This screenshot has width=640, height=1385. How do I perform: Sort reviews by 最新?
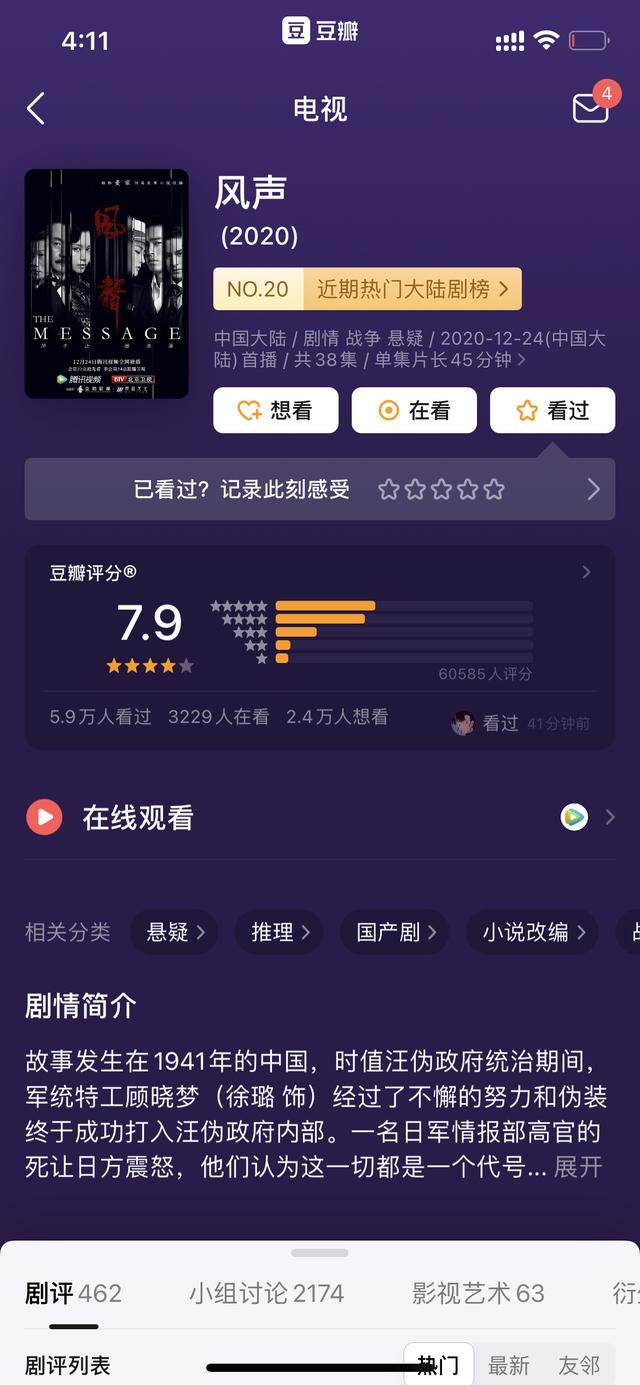pos(508,1365)
